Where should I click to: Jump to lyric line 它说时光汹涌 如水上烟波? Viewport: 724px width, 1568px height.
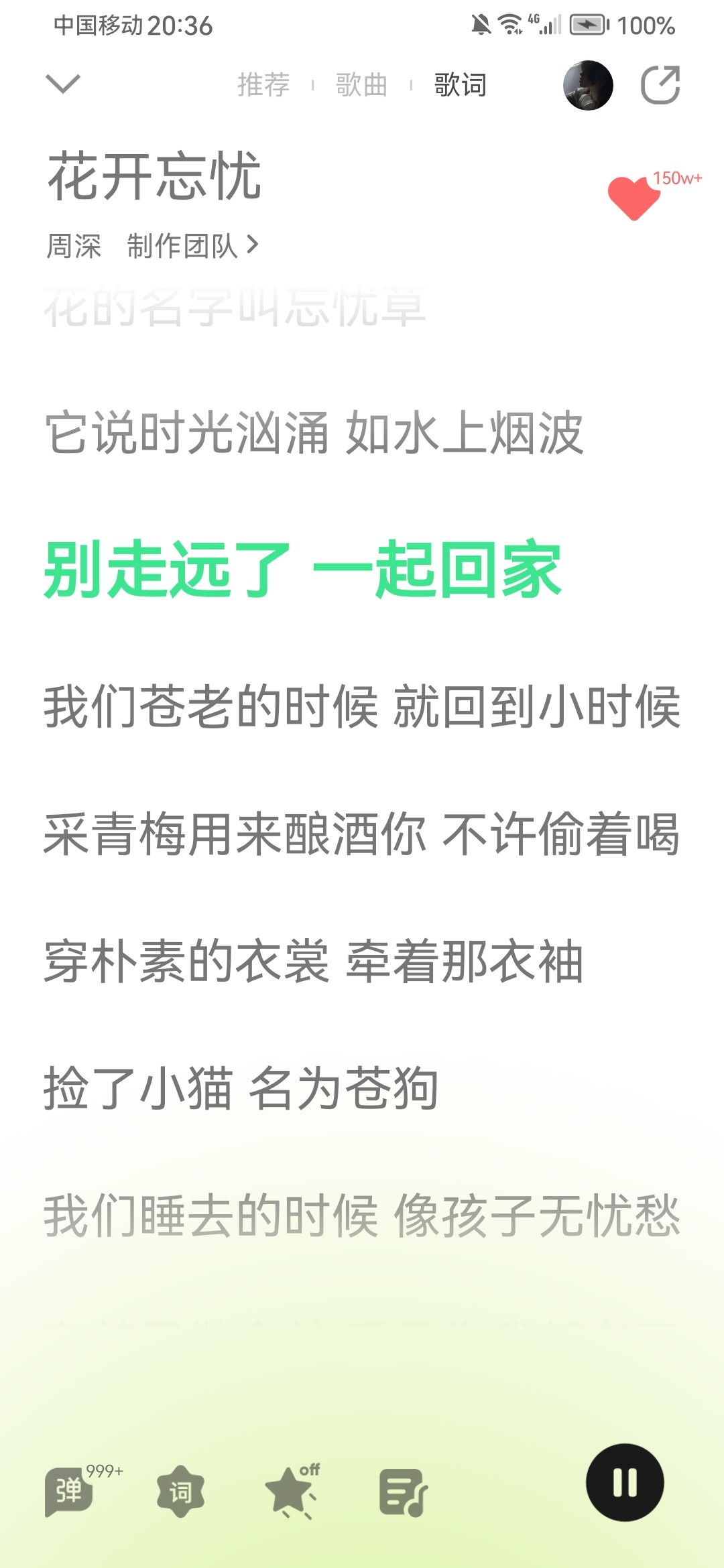coord(314,433)
